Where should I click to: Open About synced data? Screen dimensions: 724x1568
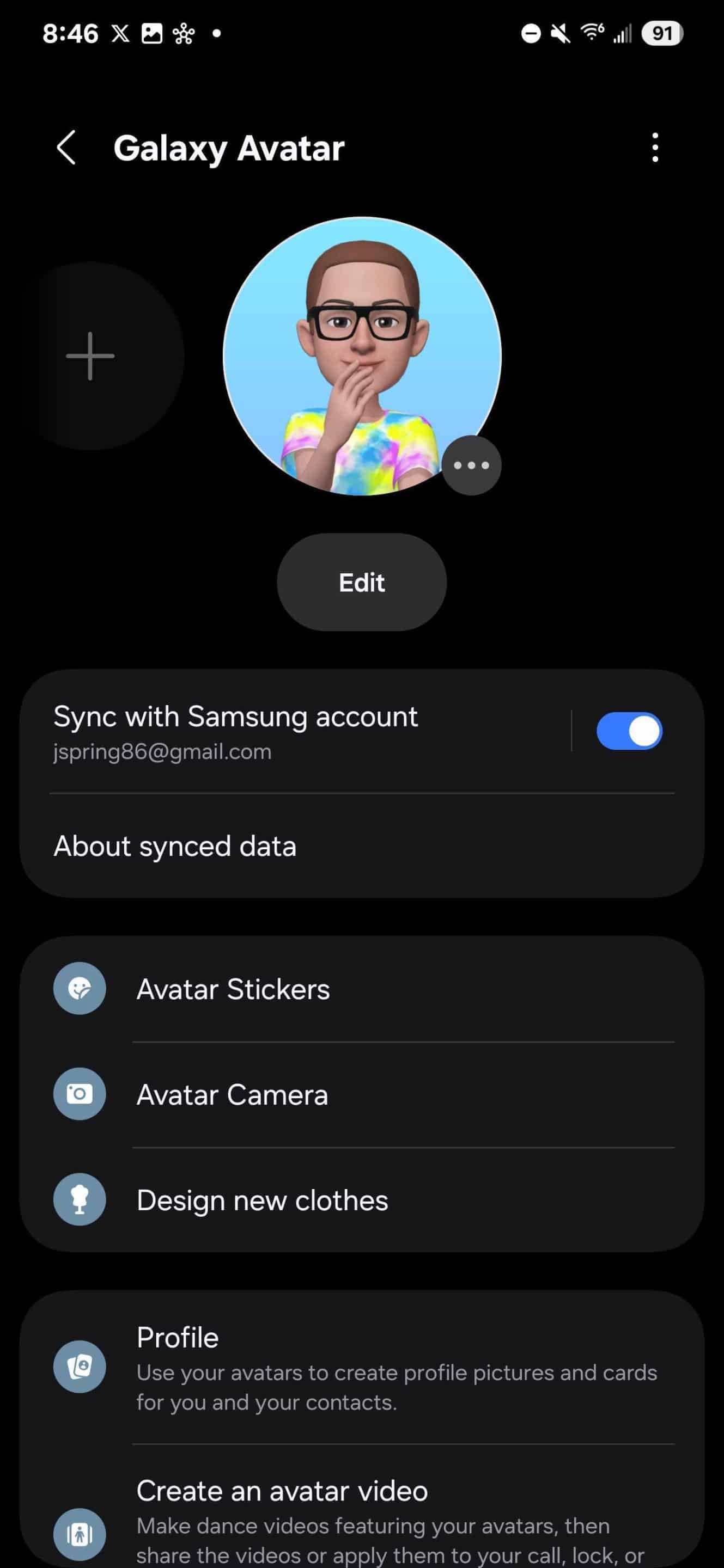pyautogui.click(x=362, y=846)
